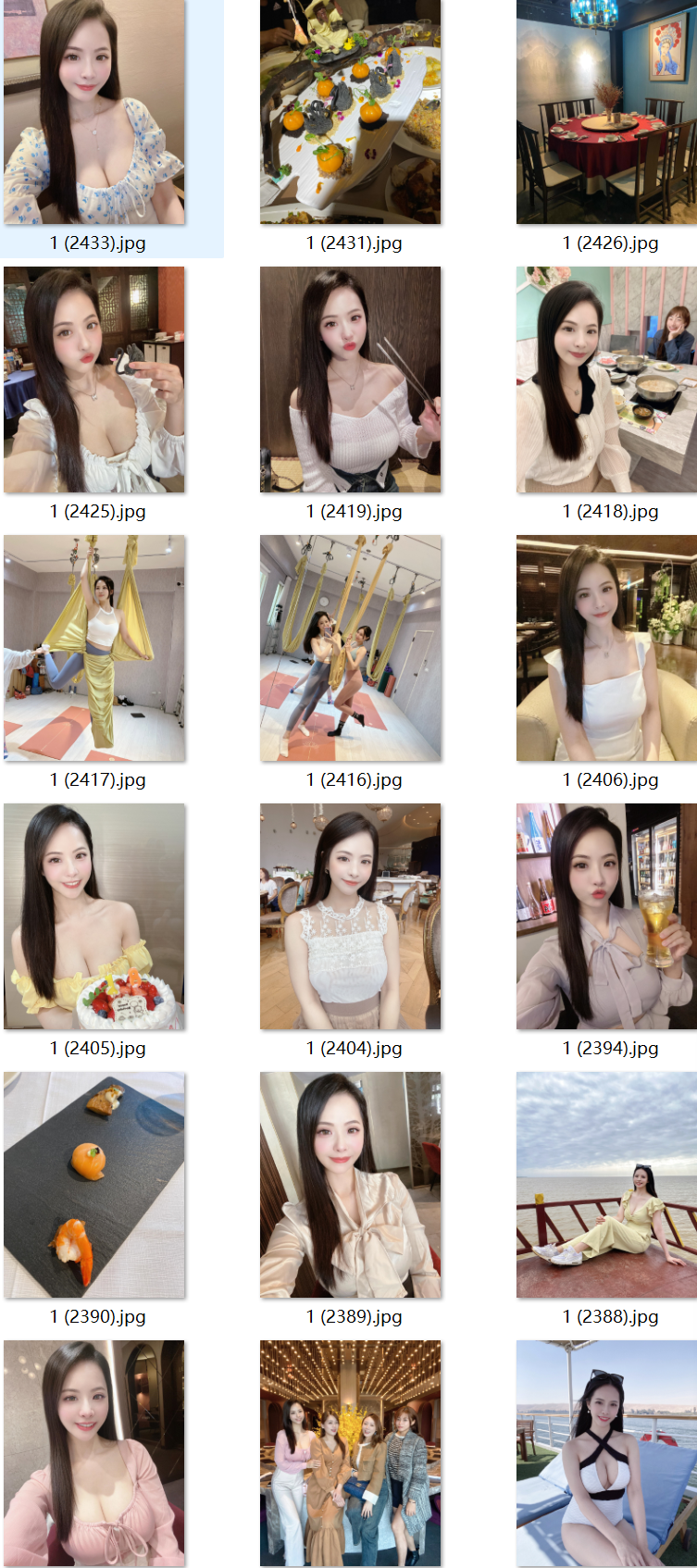
Task: Select the file 1 (2433).jpg
Action: click(94, 112)
